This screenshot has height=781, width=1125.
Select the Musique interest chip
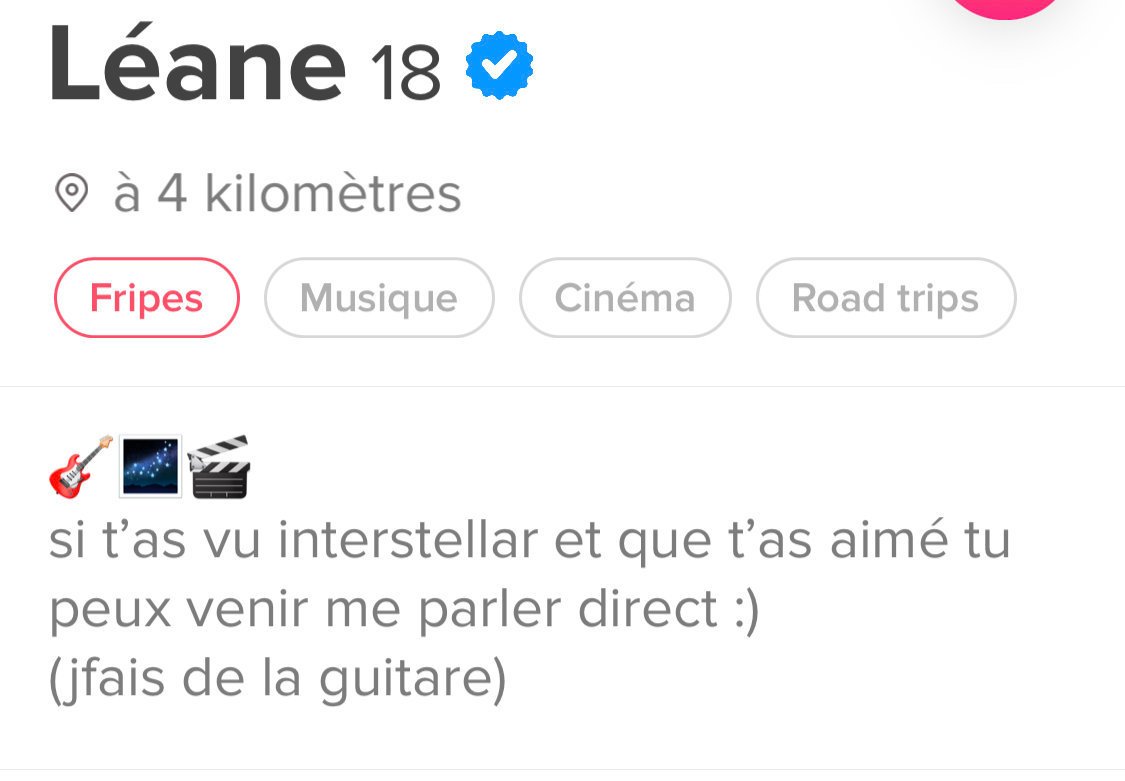pos(378,298)
